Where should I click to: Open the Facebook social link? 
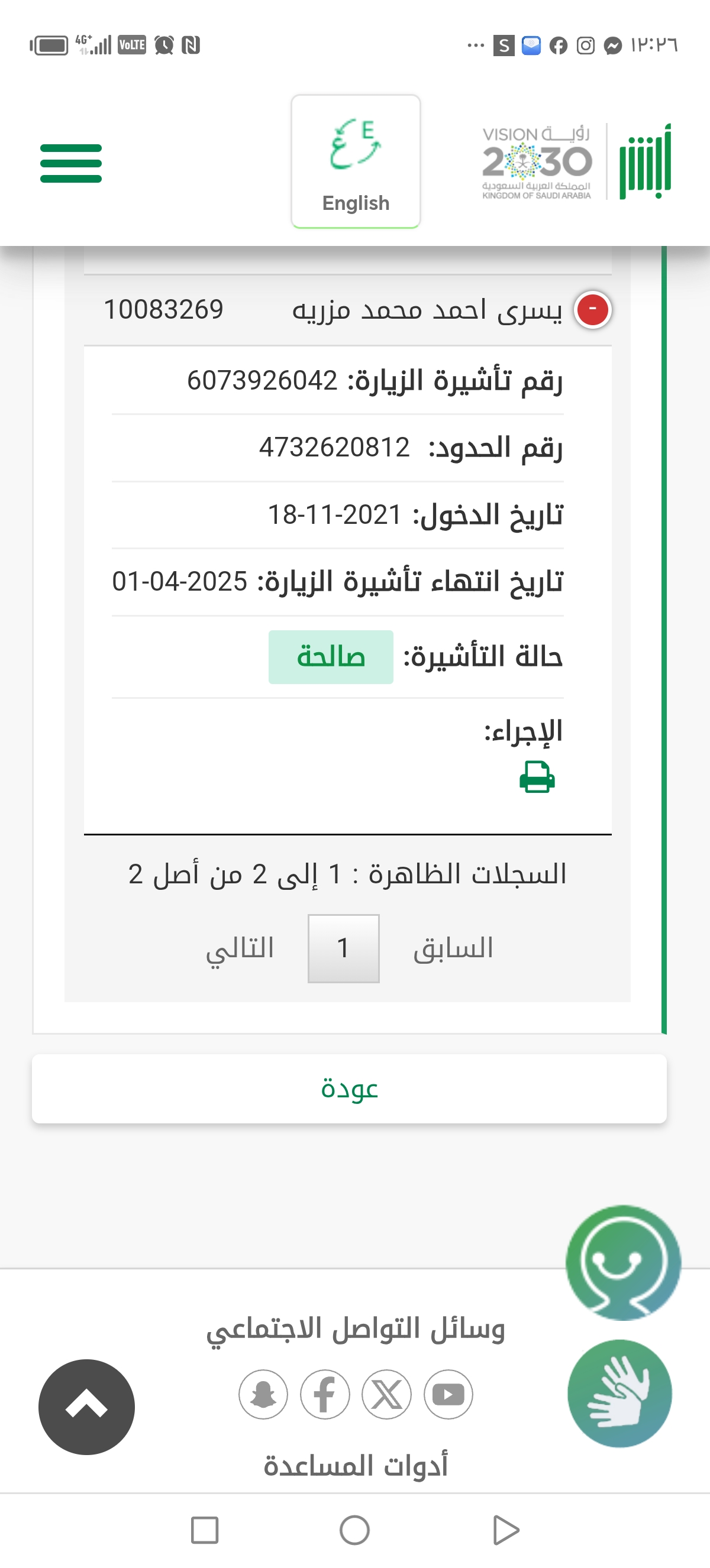click(325, 1394)
